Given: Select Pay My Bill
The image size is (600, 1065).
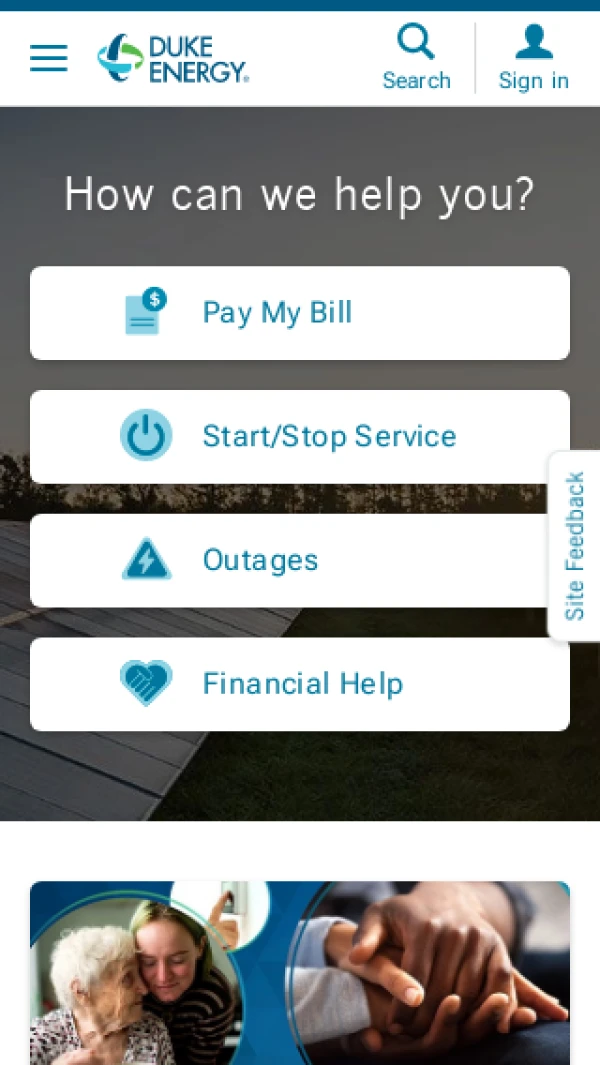Looking at the screenshot, I should (300, 313).
